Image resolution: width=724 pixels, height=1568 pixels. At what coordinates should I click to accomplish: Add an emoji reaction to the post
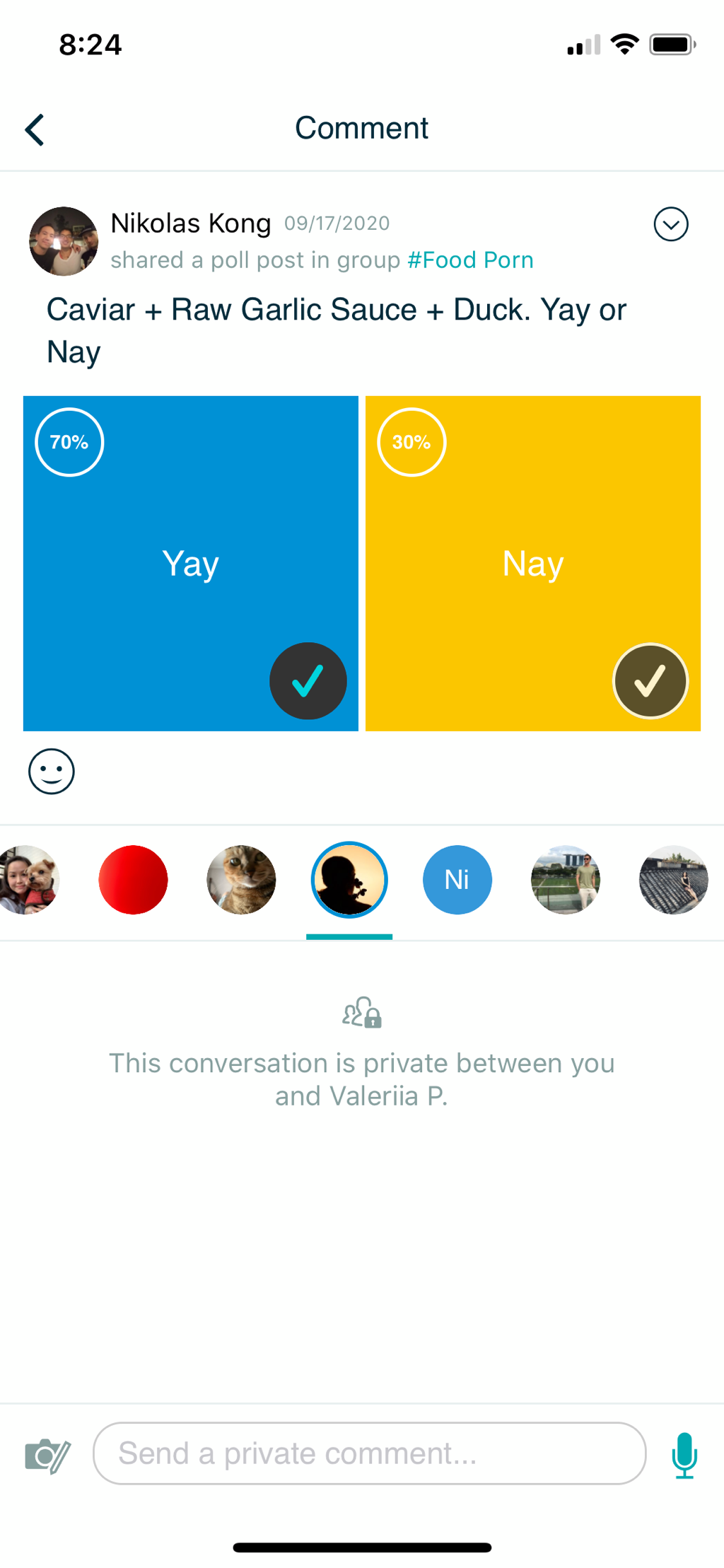[51, 772]
